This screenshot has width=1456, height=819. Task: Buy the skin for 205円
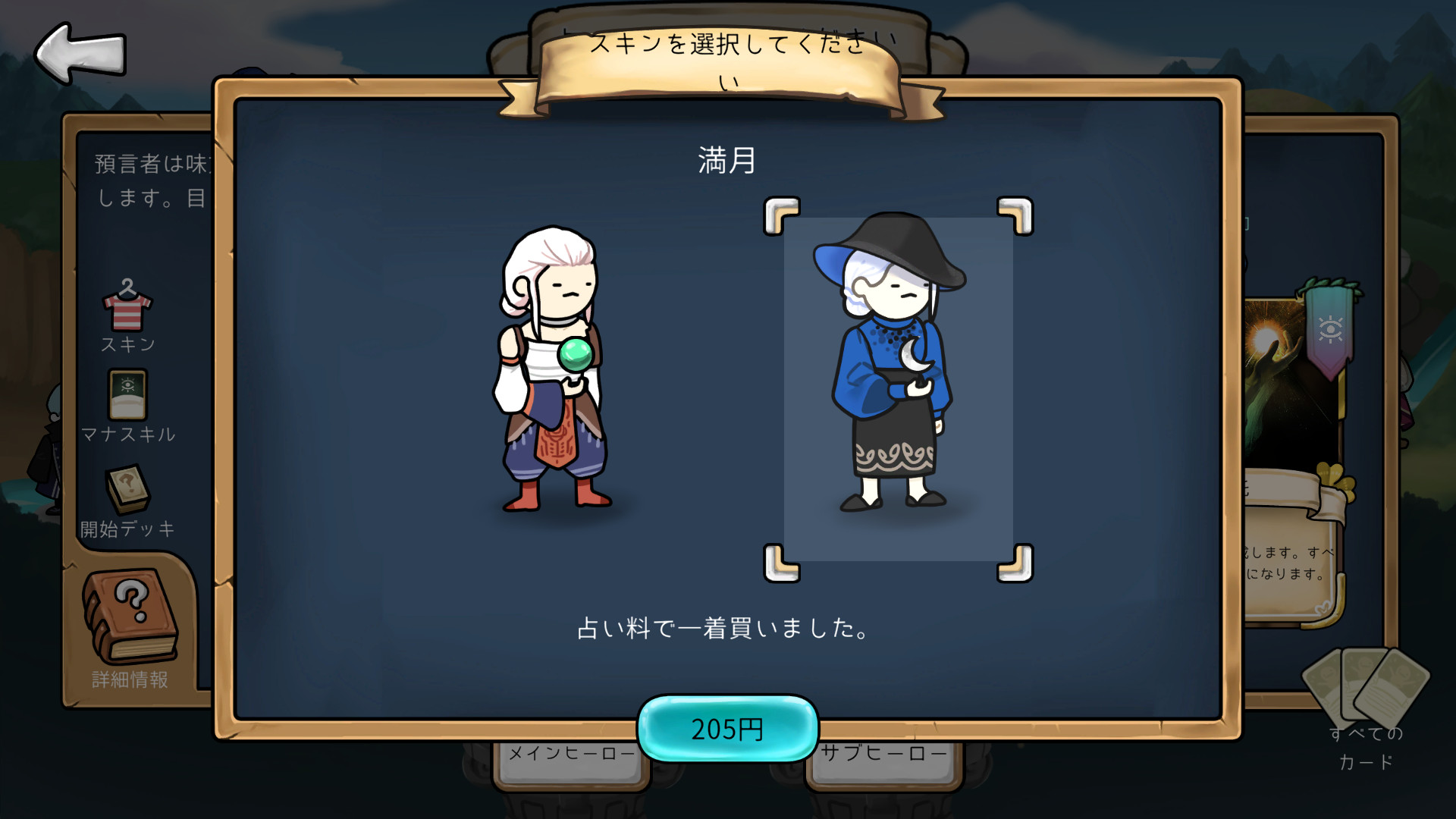(x=727, y=729)
